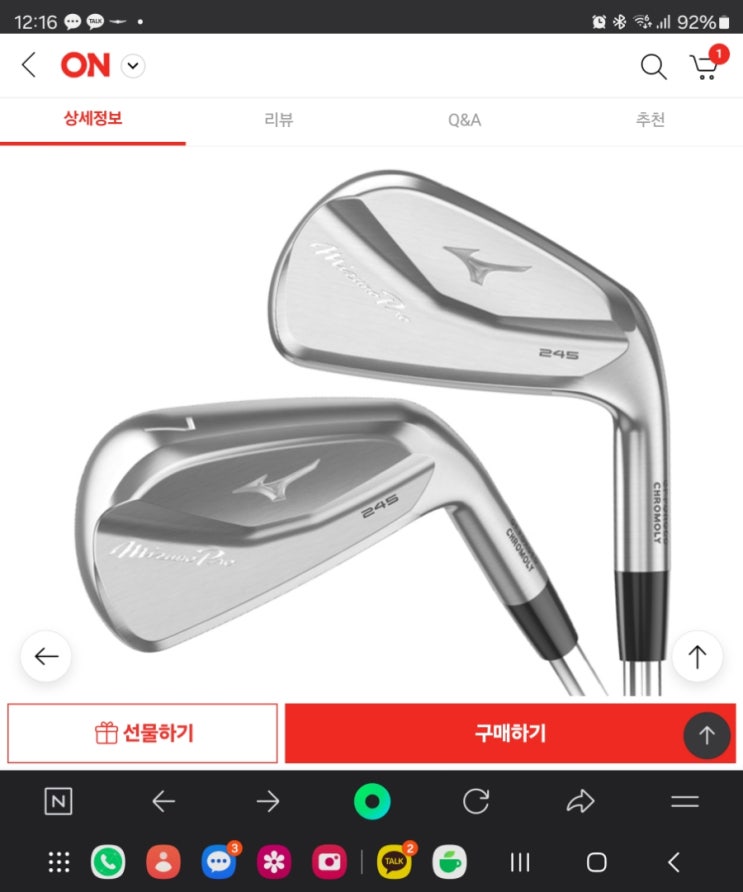Viewport: 743px width, 892px height.
Task: Switch to the 추천 tab
Action: pos(650,120)
